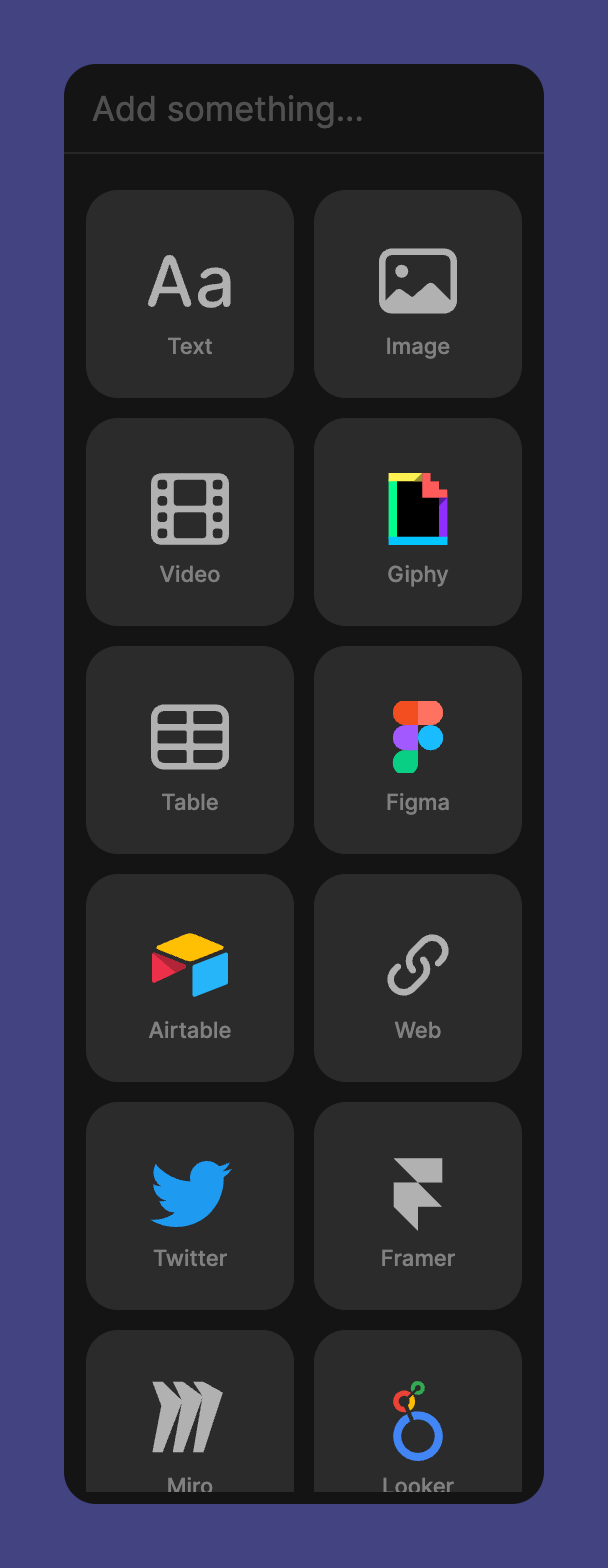Select the Figma embed tile
This screenshot has width=608, height=1568.
[x=418, y=750]
